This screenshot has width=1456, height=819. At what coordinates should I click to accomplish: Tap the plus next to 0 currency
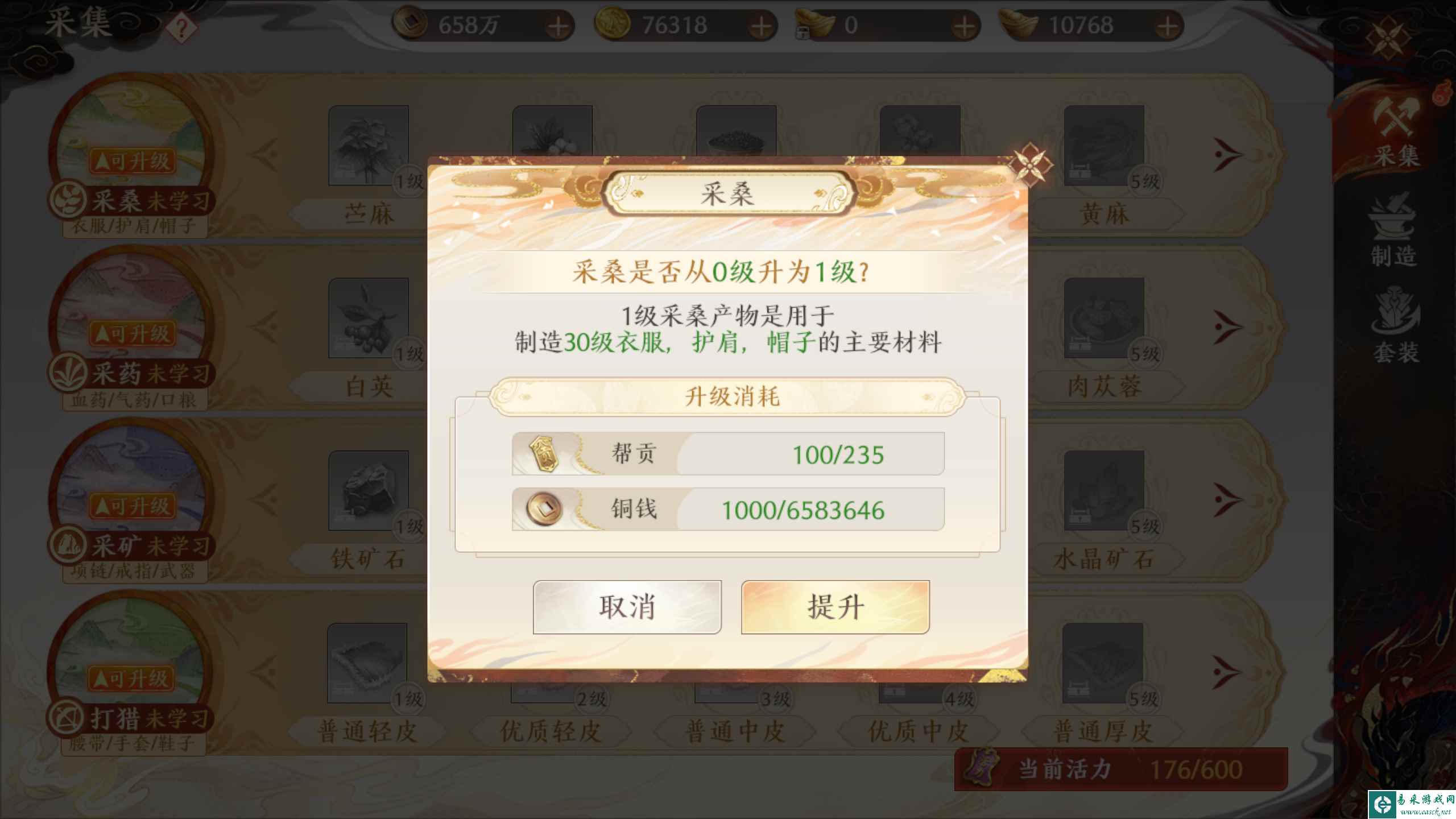click(x=964, y=26)
